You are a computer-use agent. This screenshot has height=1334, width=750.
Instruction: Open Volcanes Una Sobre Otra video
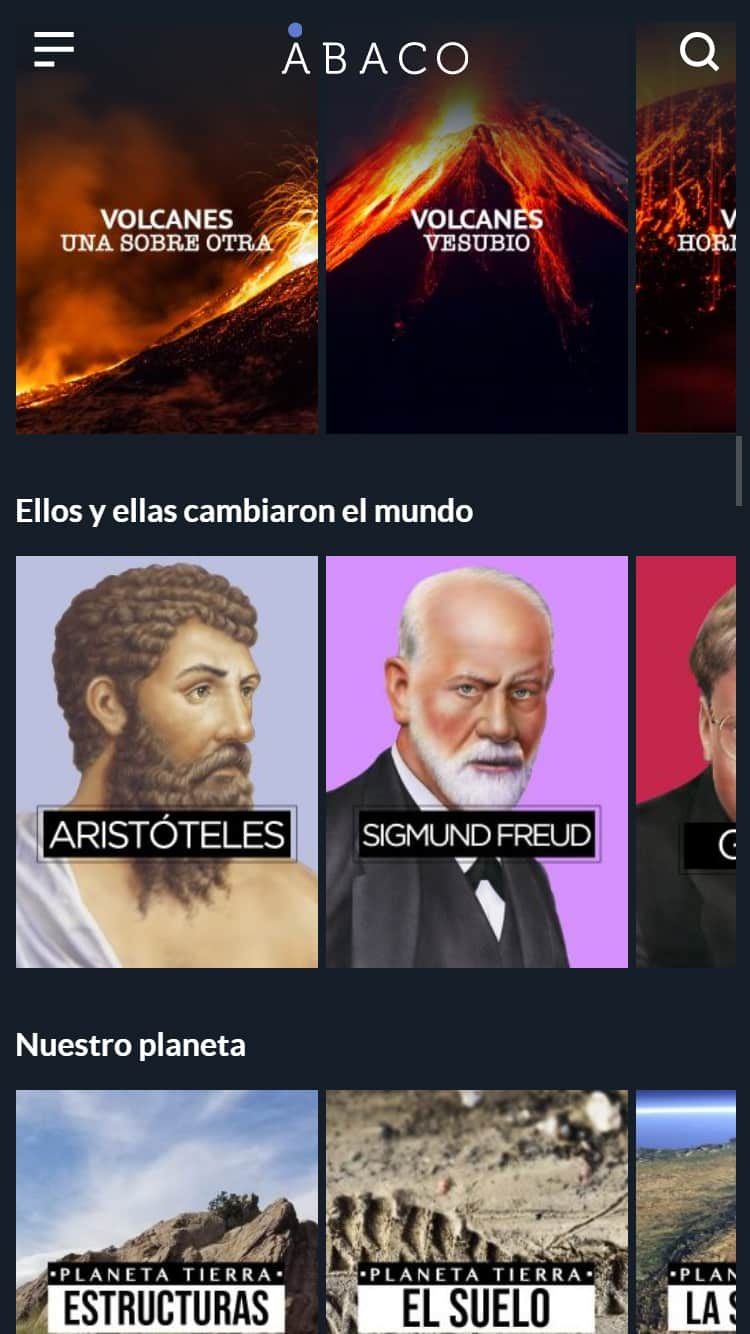coord(166,250)
